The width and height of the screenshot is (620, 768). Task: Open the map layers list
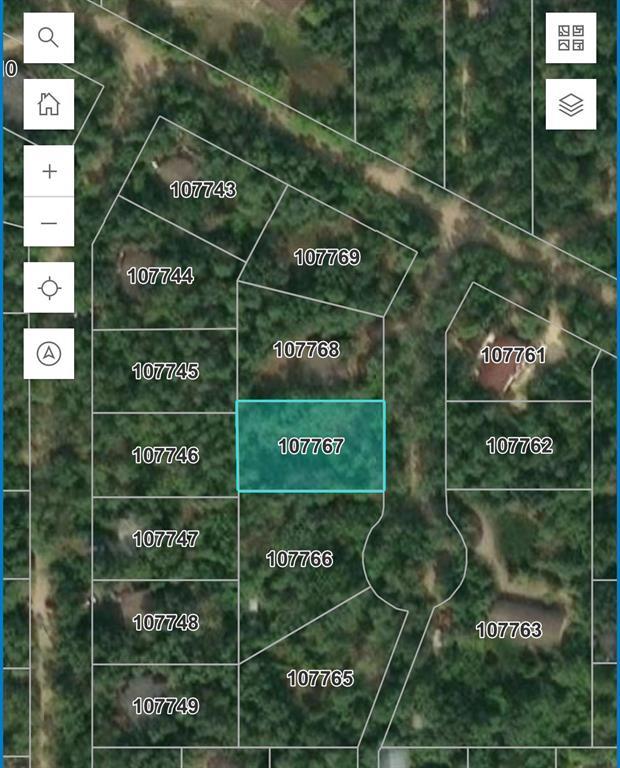[x=571, y=104]
